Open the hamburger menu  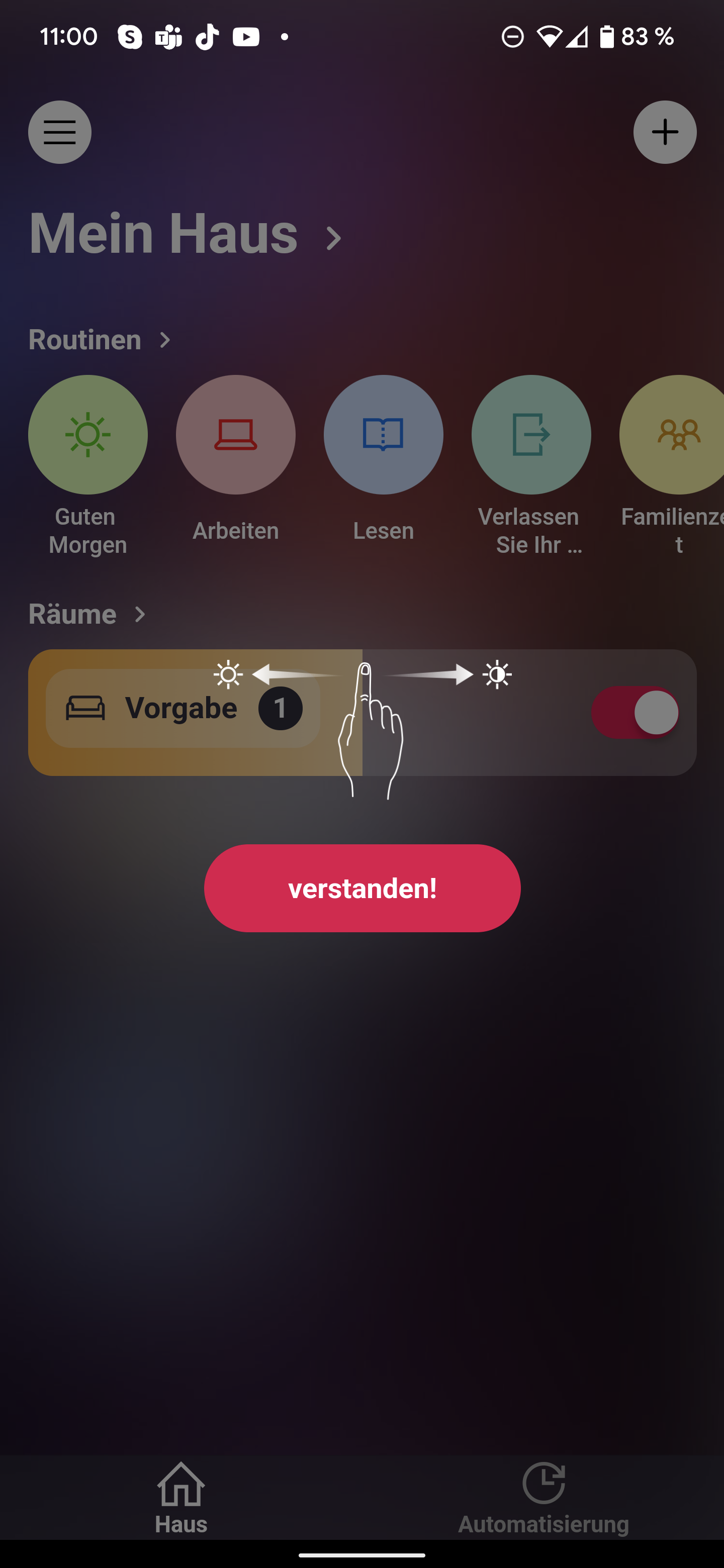point(60,132)
